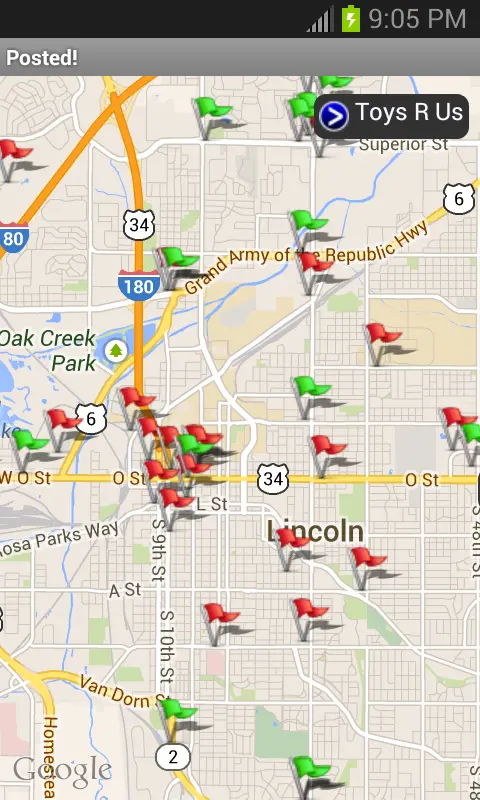Tap the red flag over the Lincoln label
The width and height of the screenshot is (480, 800).
(293, 546)
